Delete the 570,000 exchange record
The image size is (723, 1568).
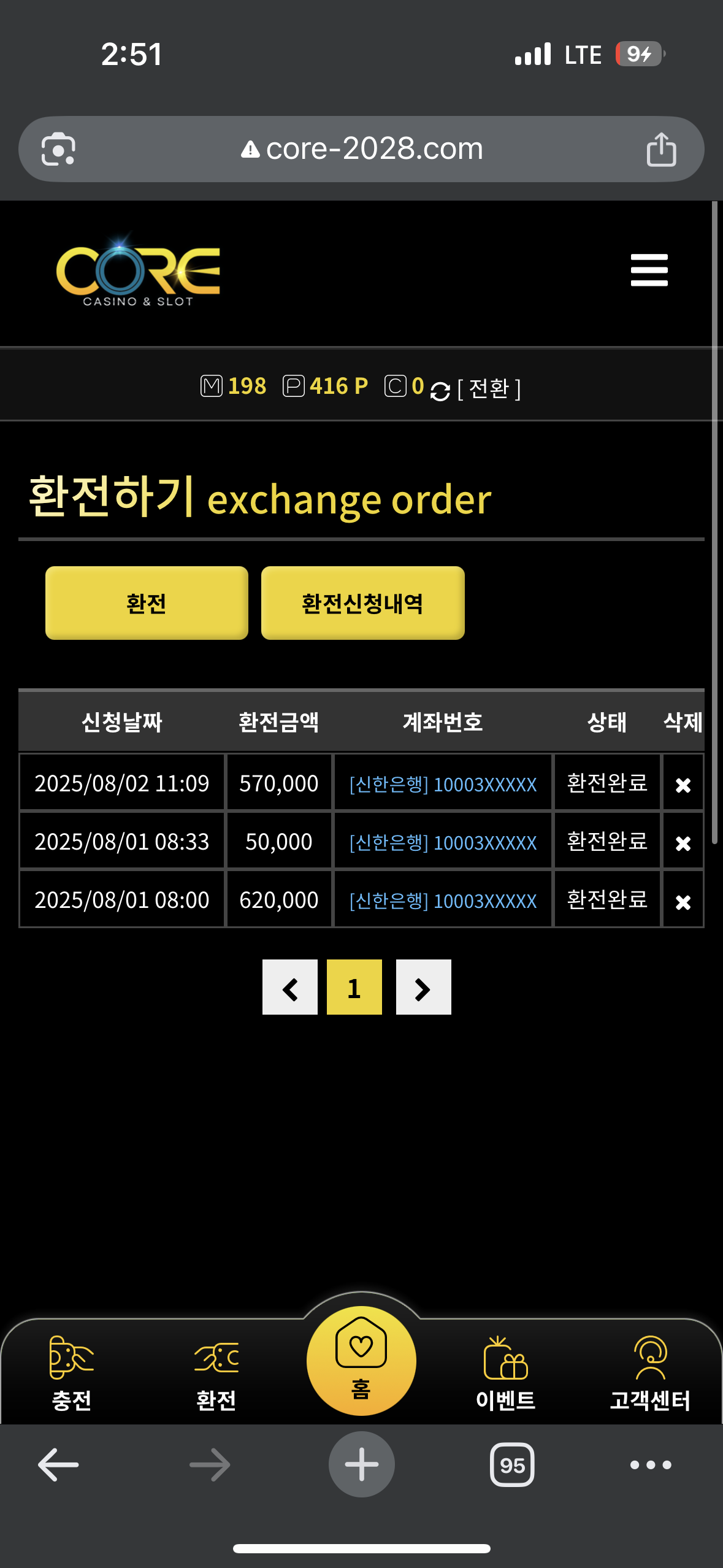coord(683,785)
